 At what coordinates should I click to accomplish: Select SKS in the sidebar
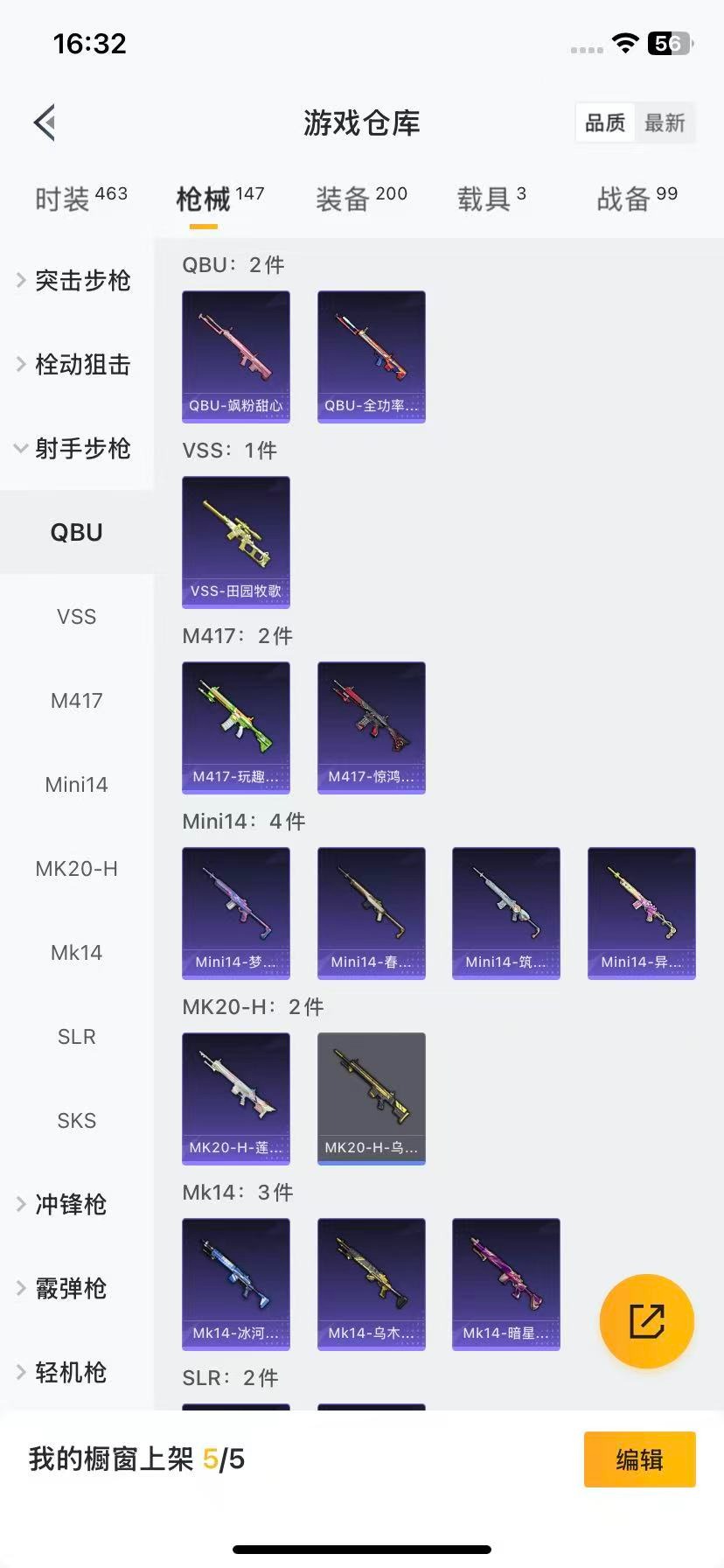pos(77,1121)
